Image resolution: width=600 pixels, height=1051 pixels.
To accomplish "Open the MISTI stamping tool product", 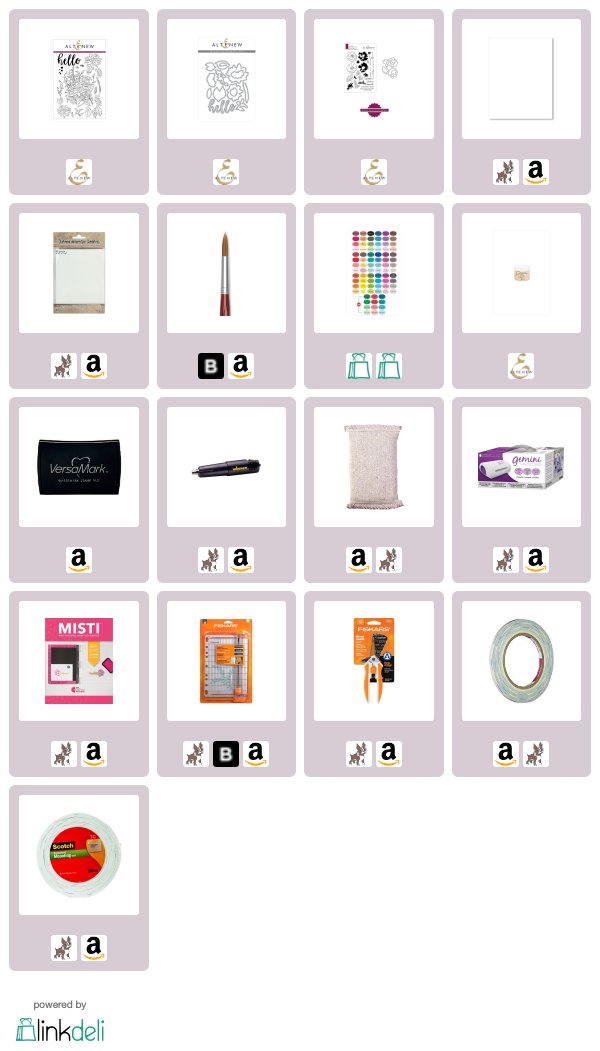I will [x=79, y=661].
